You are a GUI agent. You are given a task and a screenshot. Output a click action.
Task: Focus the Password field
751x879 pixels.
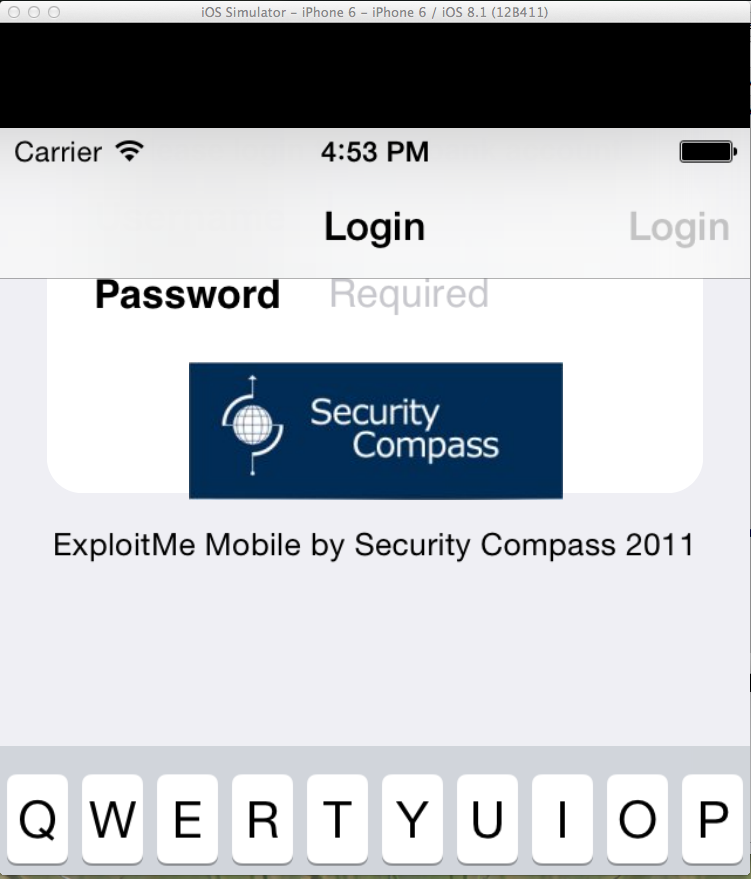(x=480, y=294)
